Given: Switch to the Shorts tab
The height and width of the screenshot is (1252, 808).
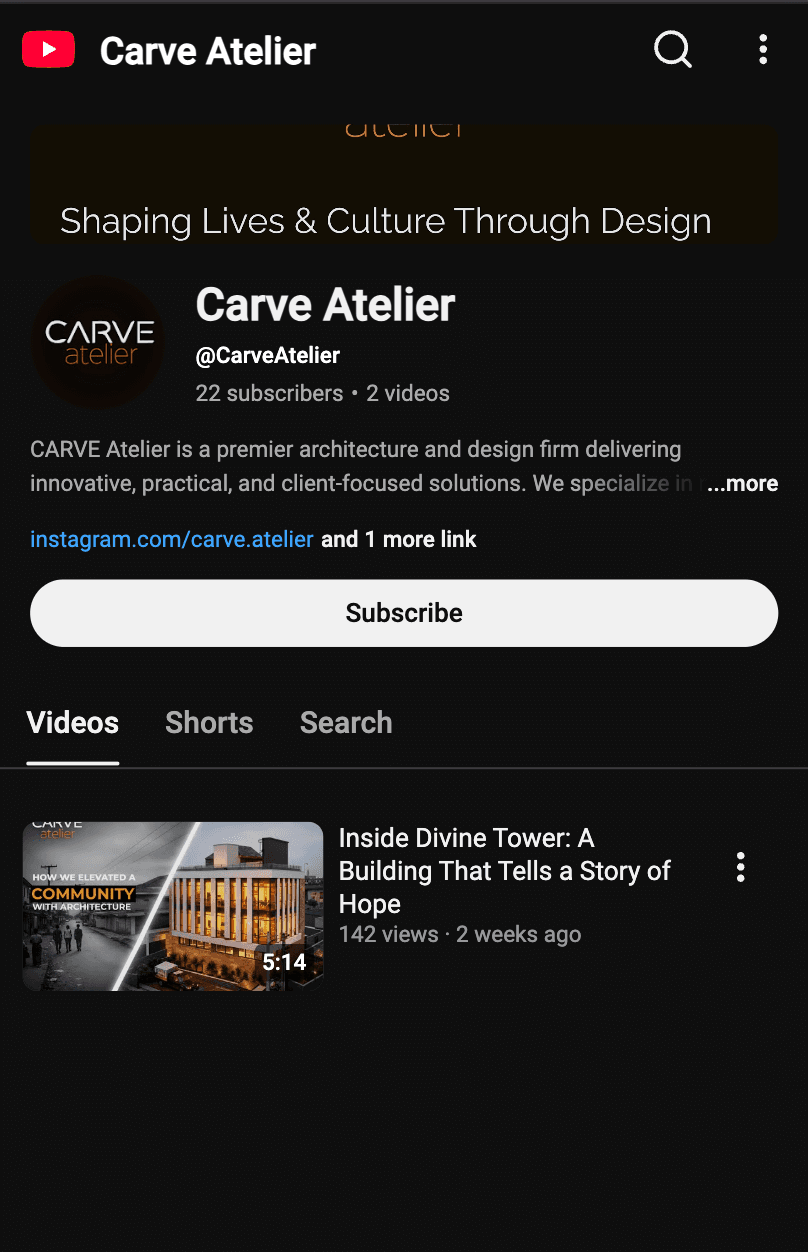Looking at the screenshot, I should tap(209, 722).
